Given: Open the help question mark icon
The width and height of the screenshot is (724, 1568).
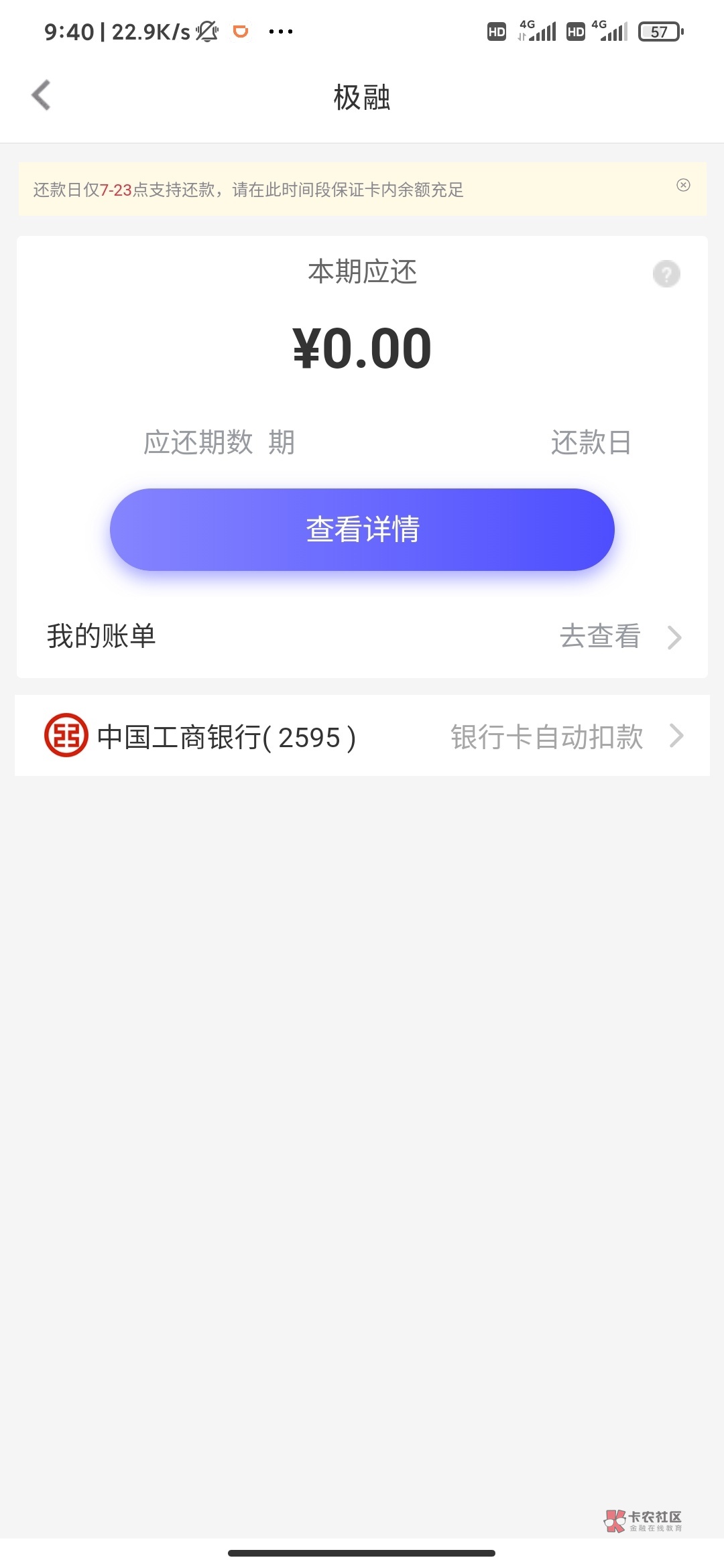Looking at the screenshot, I should 666,273.
